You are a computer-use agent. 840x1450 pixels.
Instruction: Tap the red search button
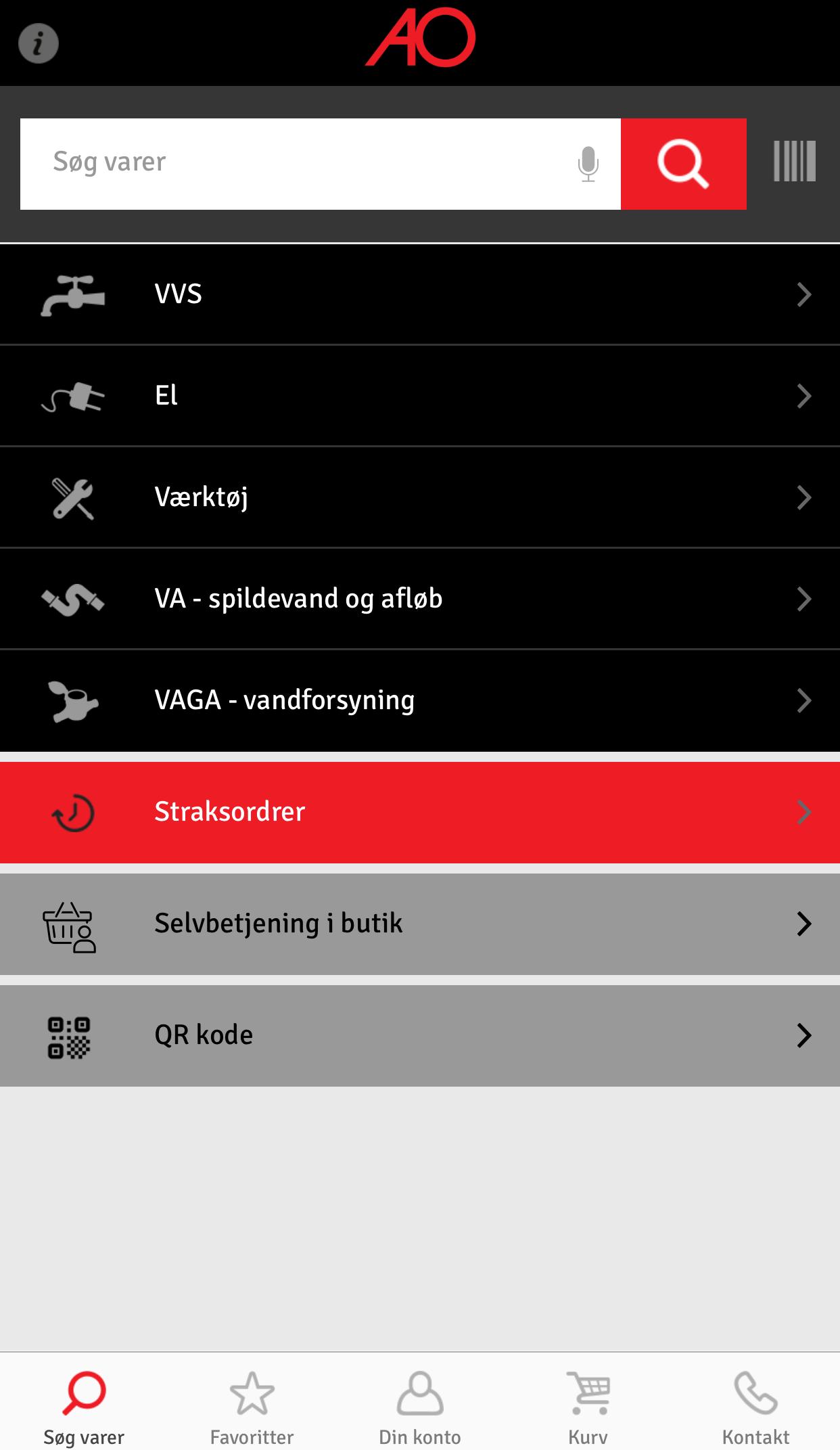pos(684,163)
